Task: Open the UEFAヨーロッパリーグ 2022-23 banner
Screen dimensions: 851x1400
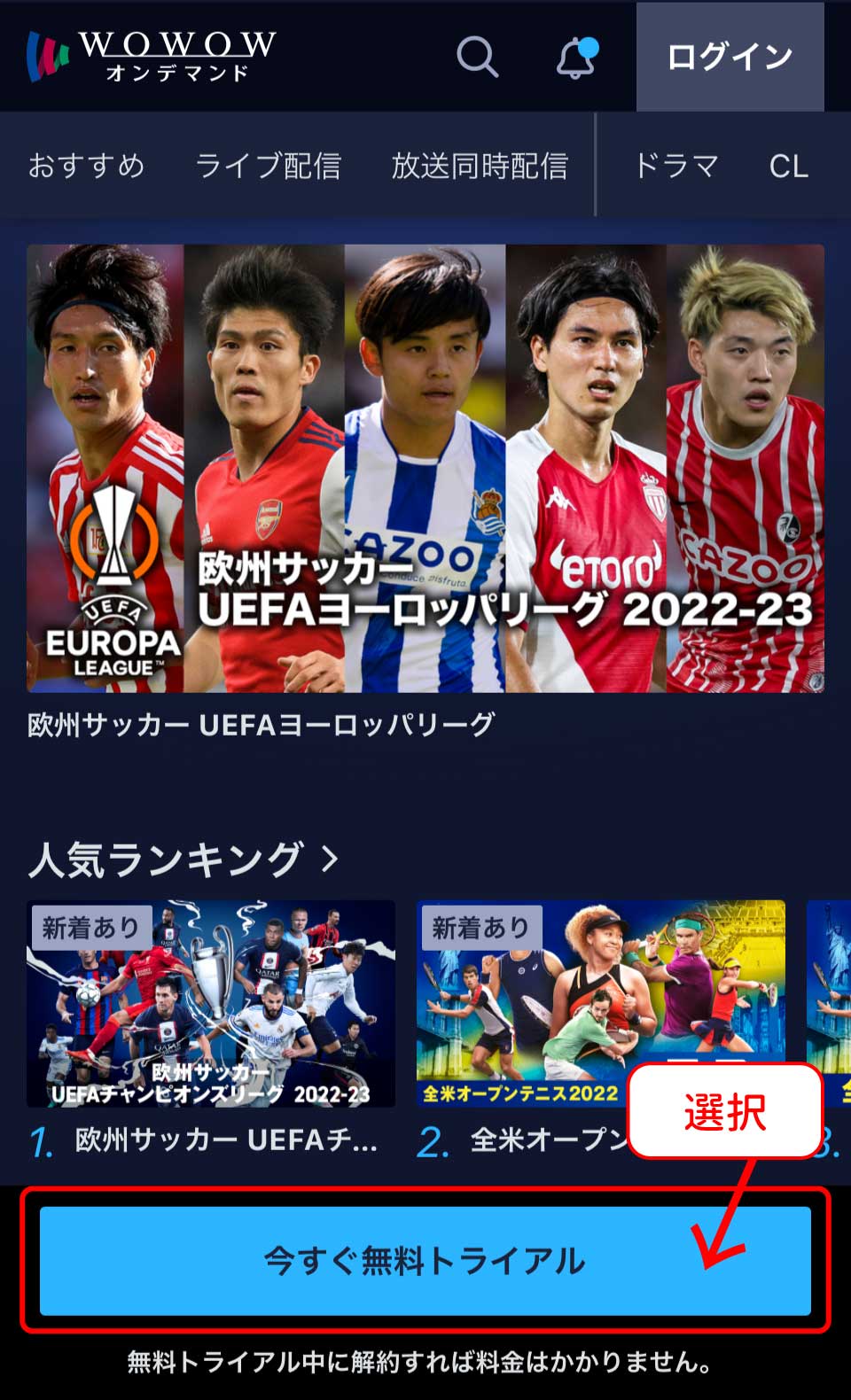Action: [x=425, y=468]
